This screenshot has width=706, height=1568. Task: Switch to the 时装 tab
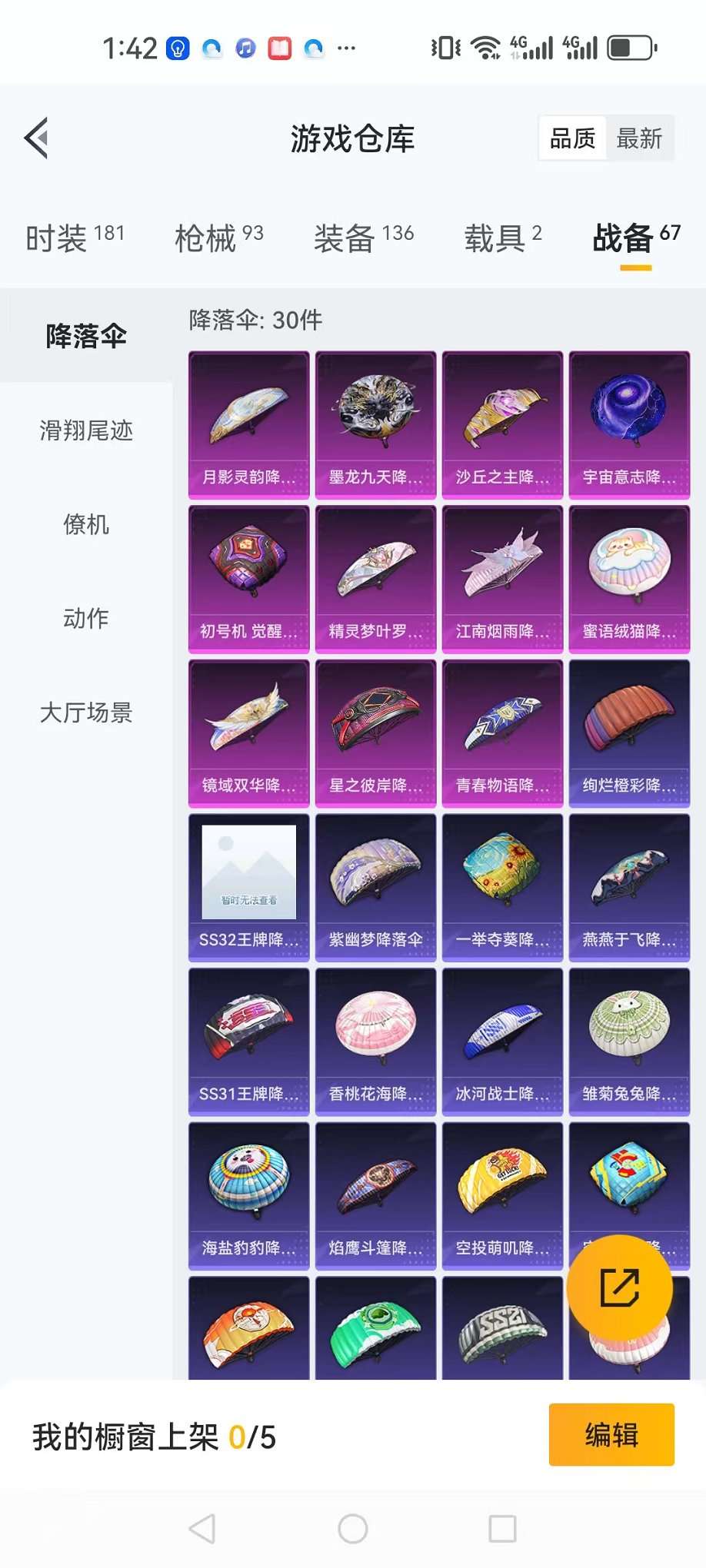click(75, 238)
